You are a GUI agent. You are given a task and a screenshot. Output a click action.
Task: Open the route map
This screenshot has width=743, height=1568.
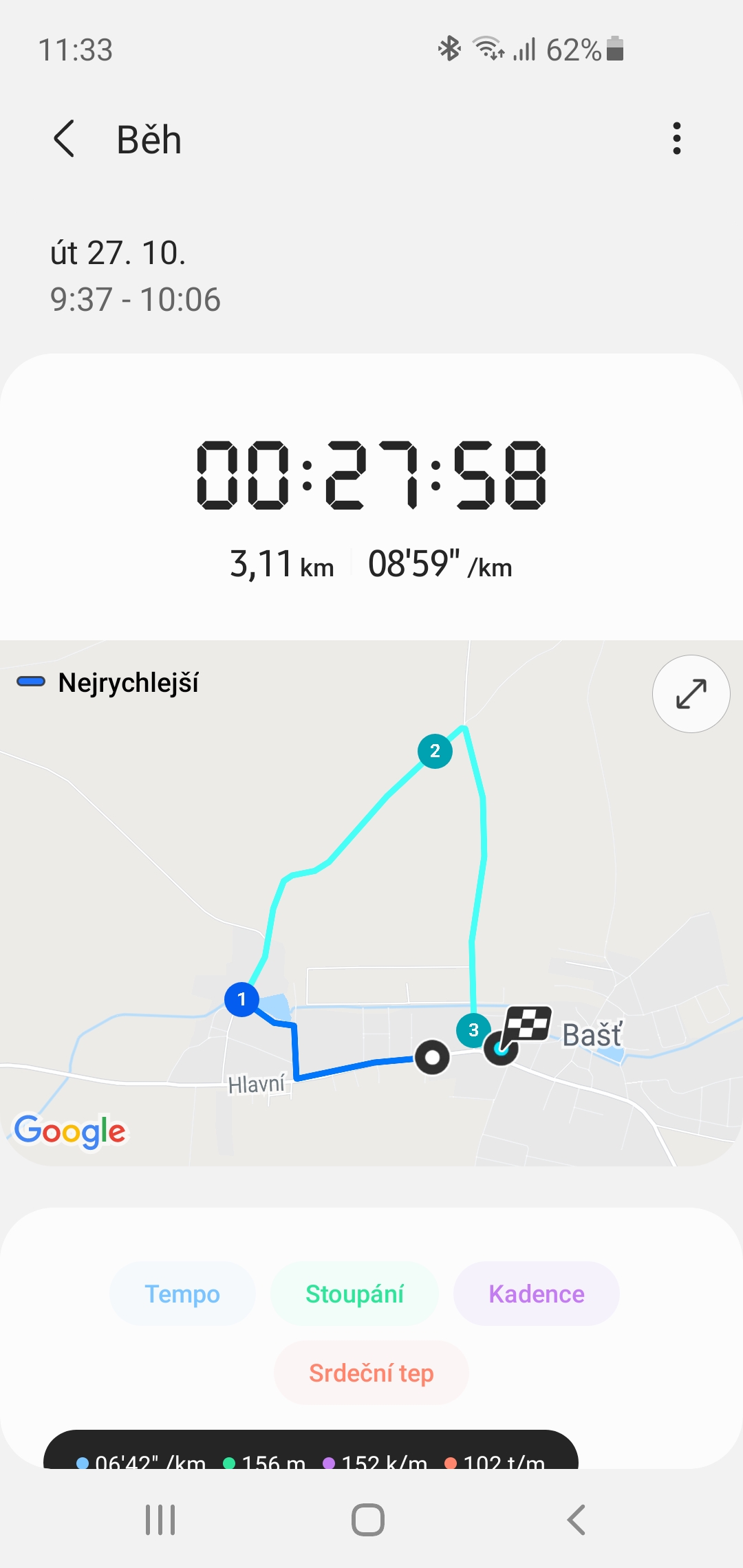click(371, 903)
